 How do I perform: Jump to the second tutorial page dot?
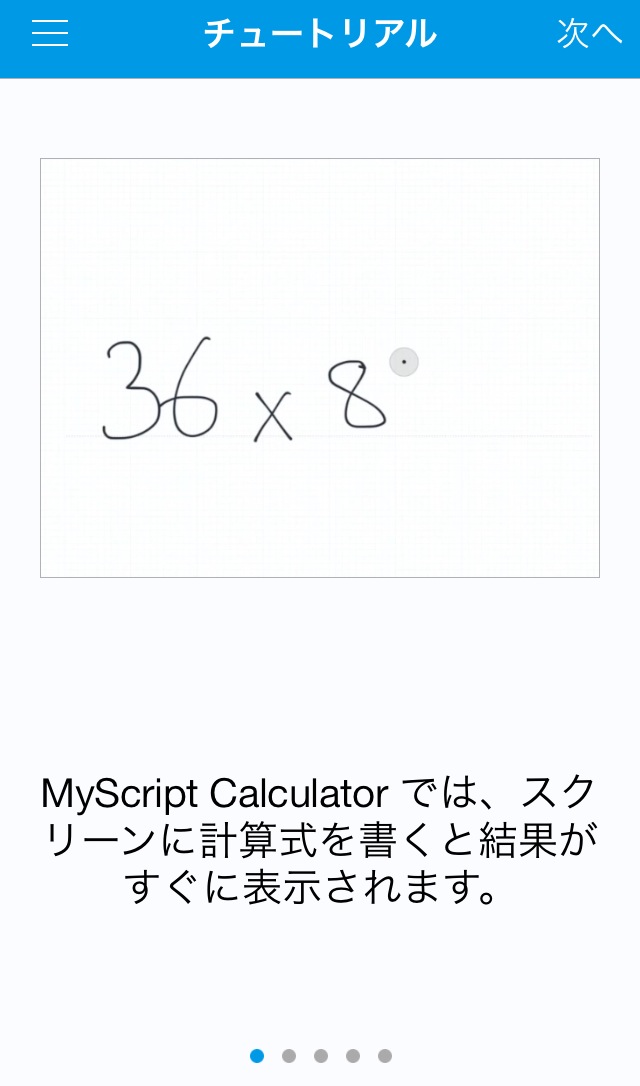pos(289,1056)
